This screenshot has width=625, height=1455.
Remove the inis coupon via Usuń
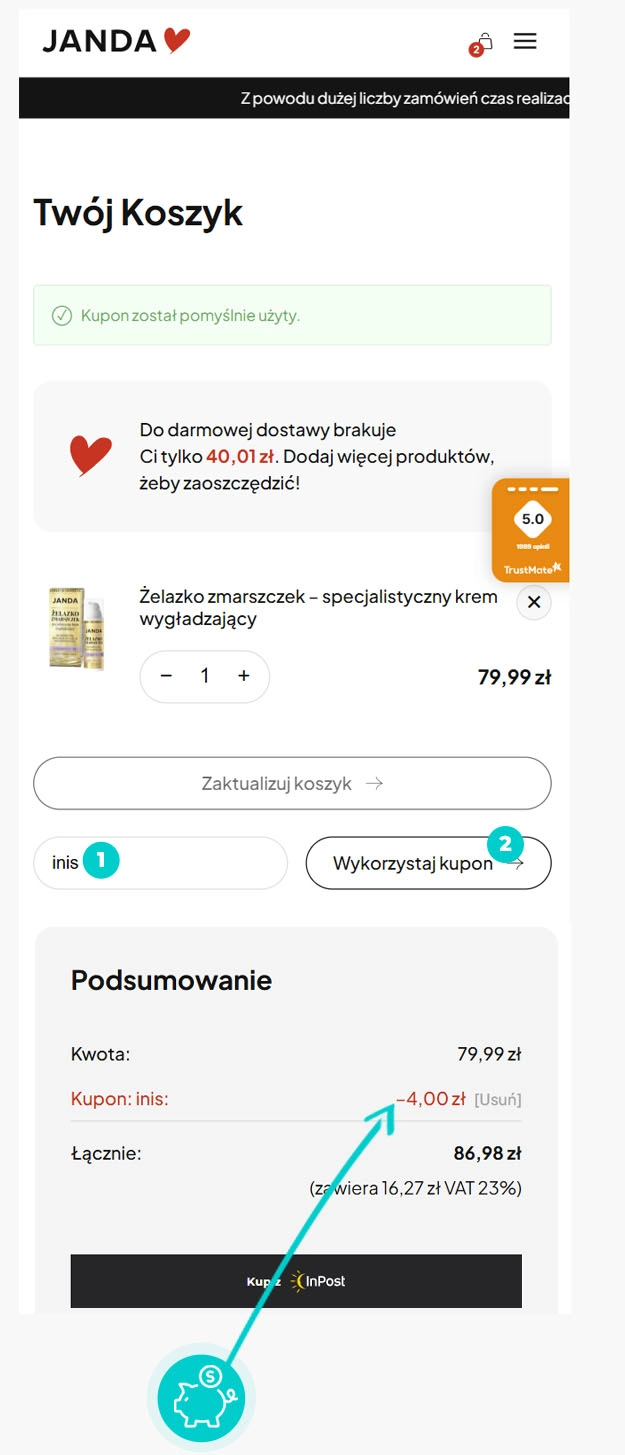click(x=498, y=1100)
